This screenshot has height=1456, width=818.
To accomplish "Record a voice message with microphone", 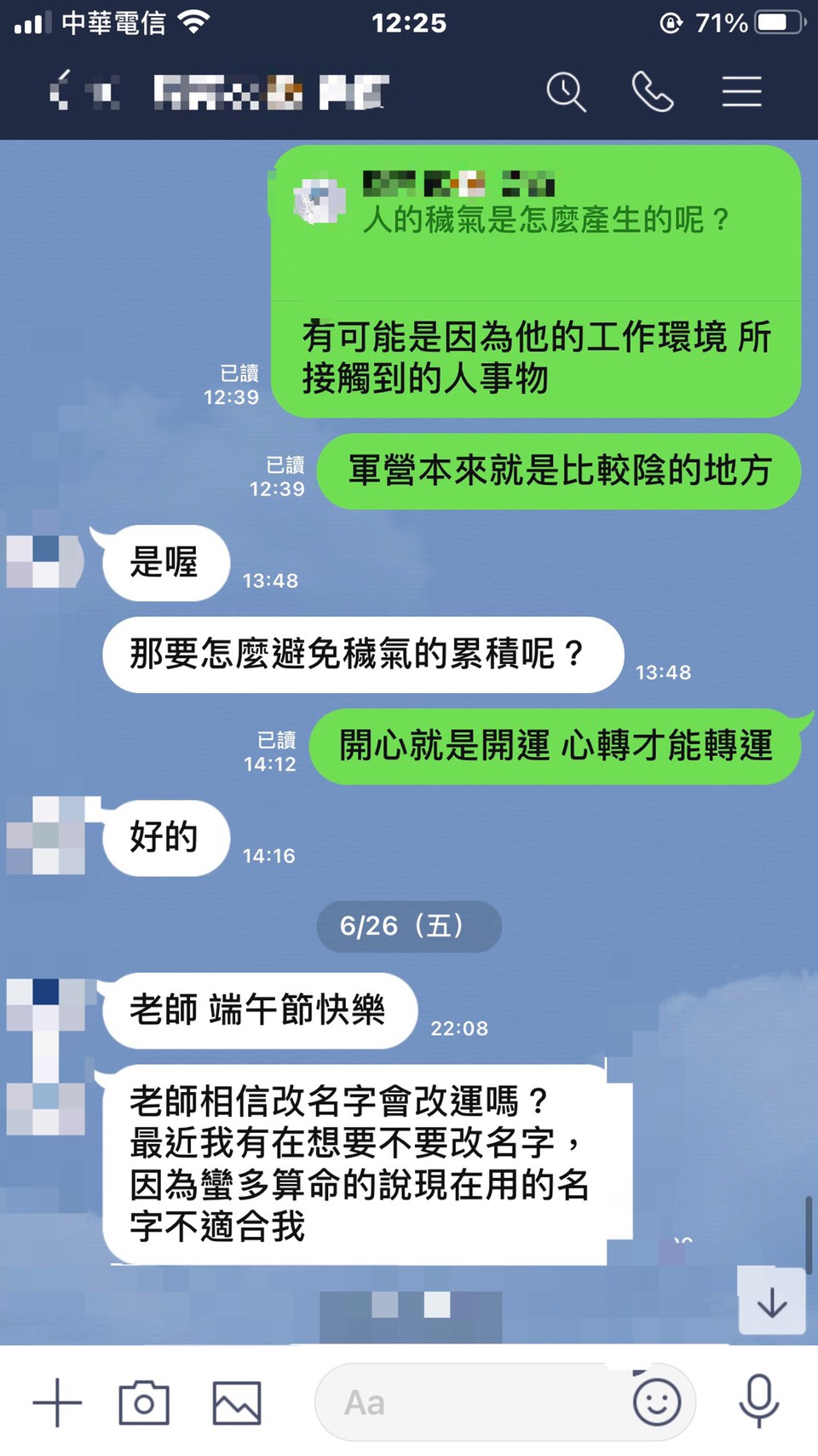I will click(x=758, y=1402).
